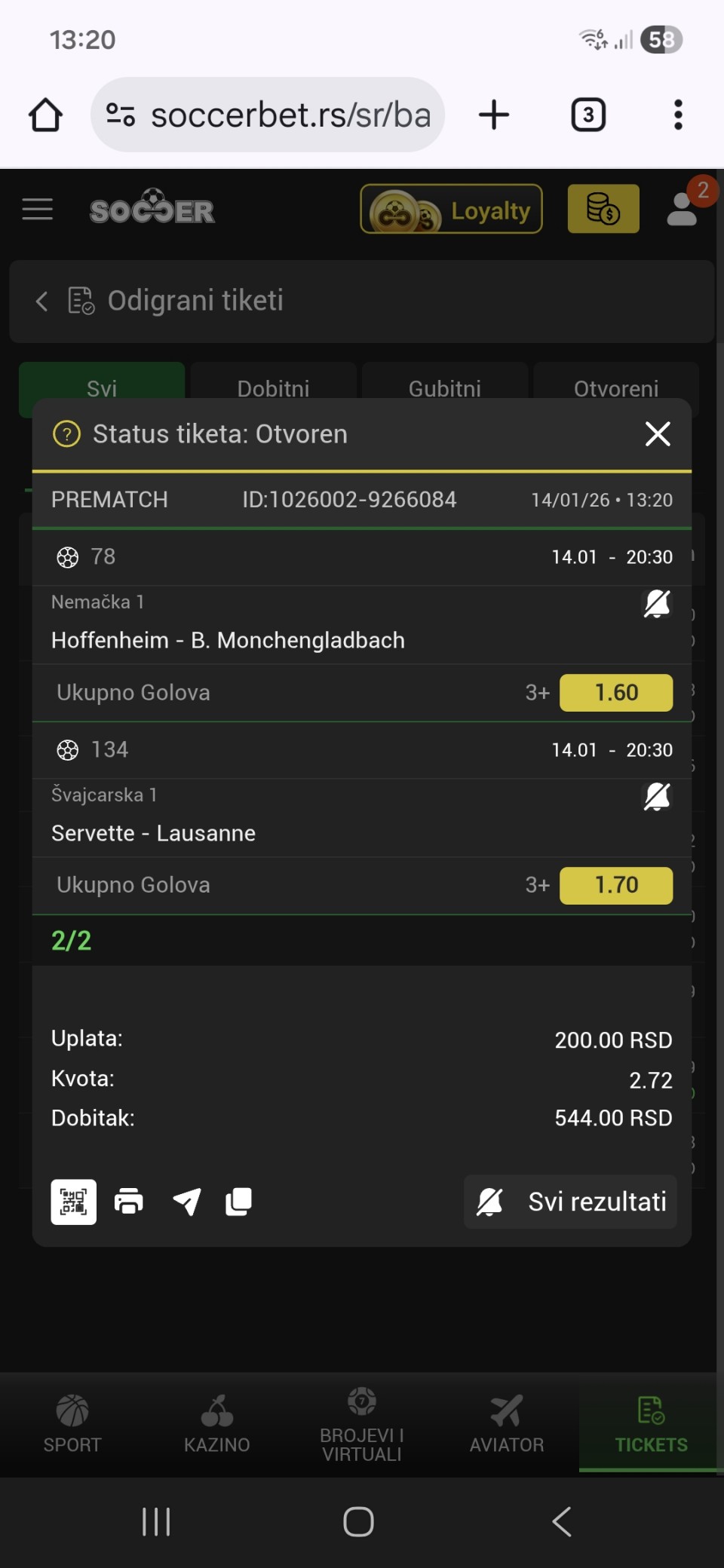Toggle bell for Servette - Lausanne match
The height and width of the screenshot is (1568, 724).
[x=657, y=797]
